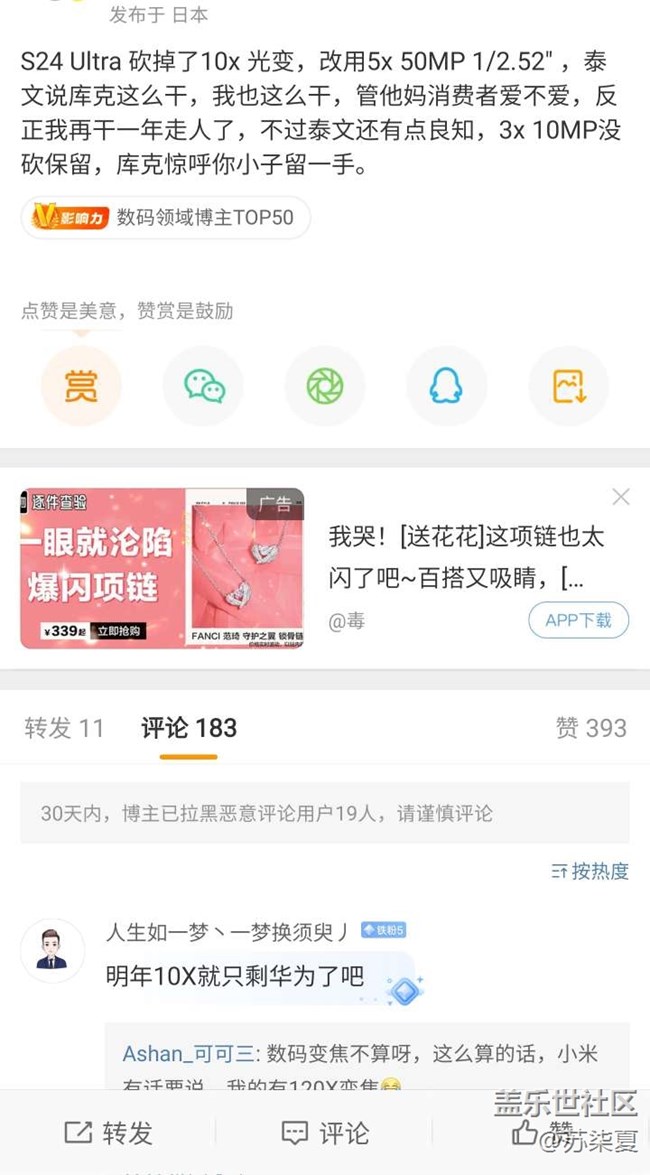View the 赞 393 likes tab
This screenshot has height=1175, width=650.
591,728
